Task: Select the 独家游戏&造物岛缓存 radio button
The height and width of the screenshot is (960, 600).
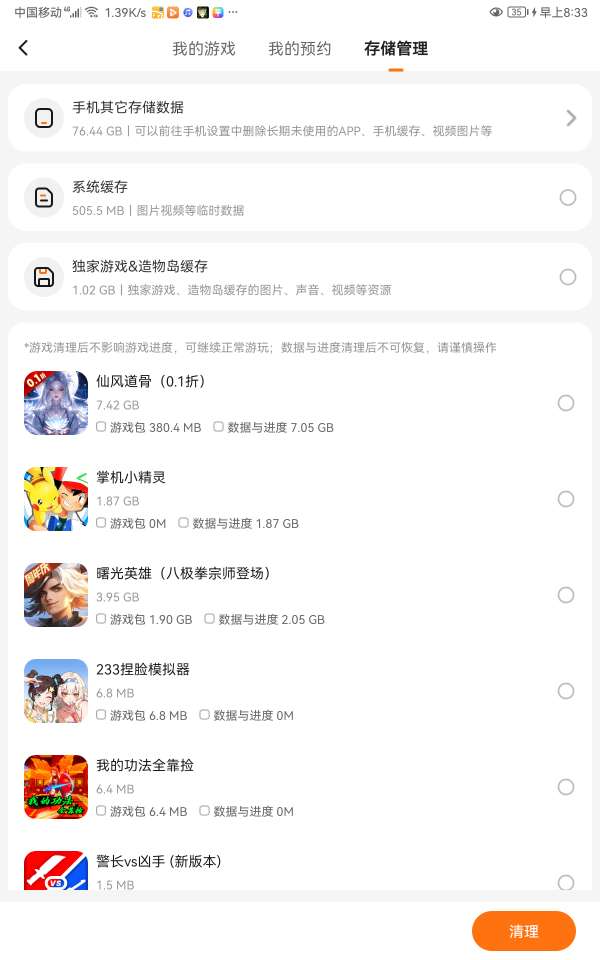Action: pos(568,277)
